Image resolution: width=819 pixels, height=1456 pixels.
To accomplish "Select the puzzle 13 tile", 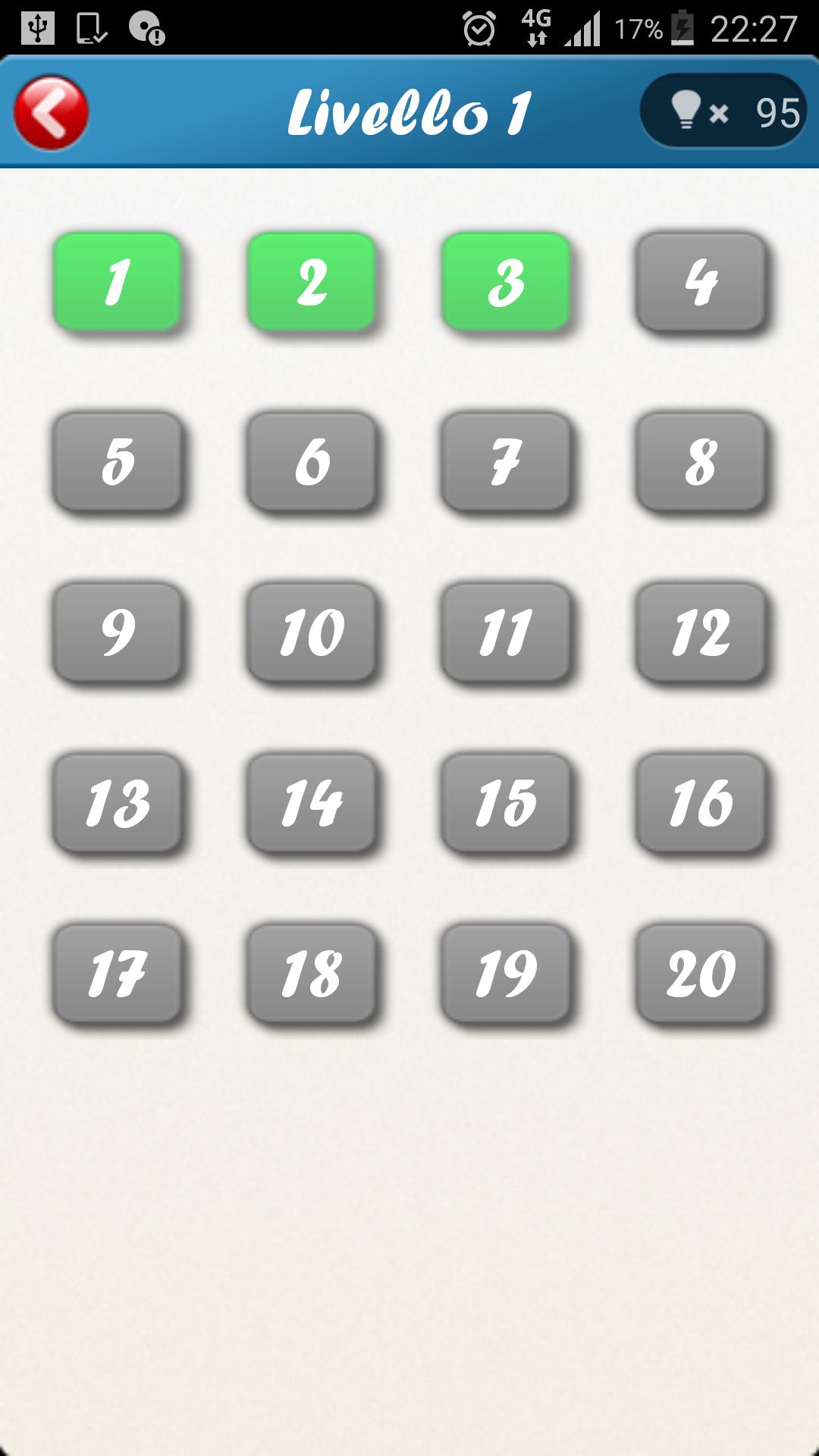I will [x=118, y=802].
